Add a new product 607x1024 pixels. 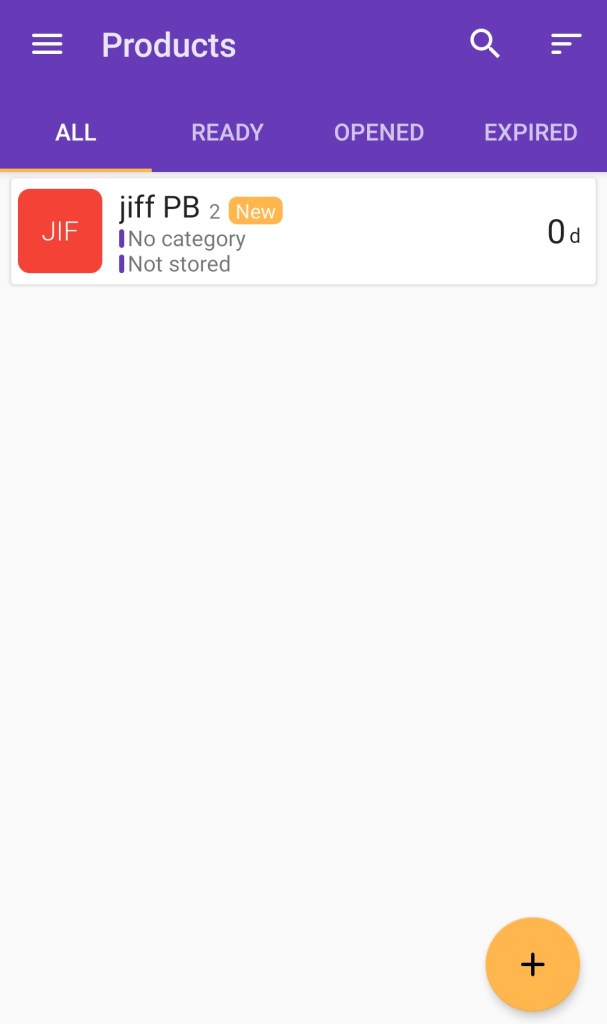tap(532, 964)
